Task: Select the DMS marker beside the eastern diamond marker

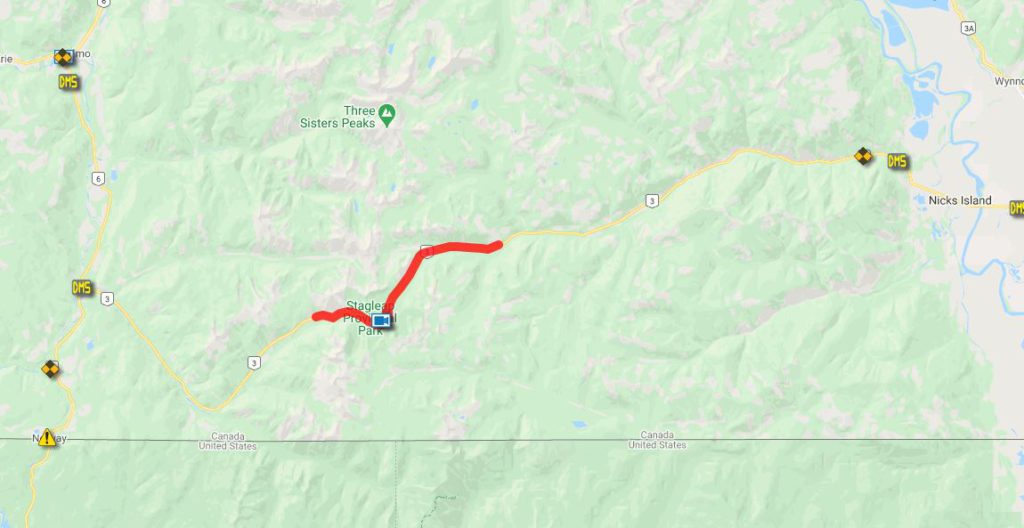Action: pos(897,161)
